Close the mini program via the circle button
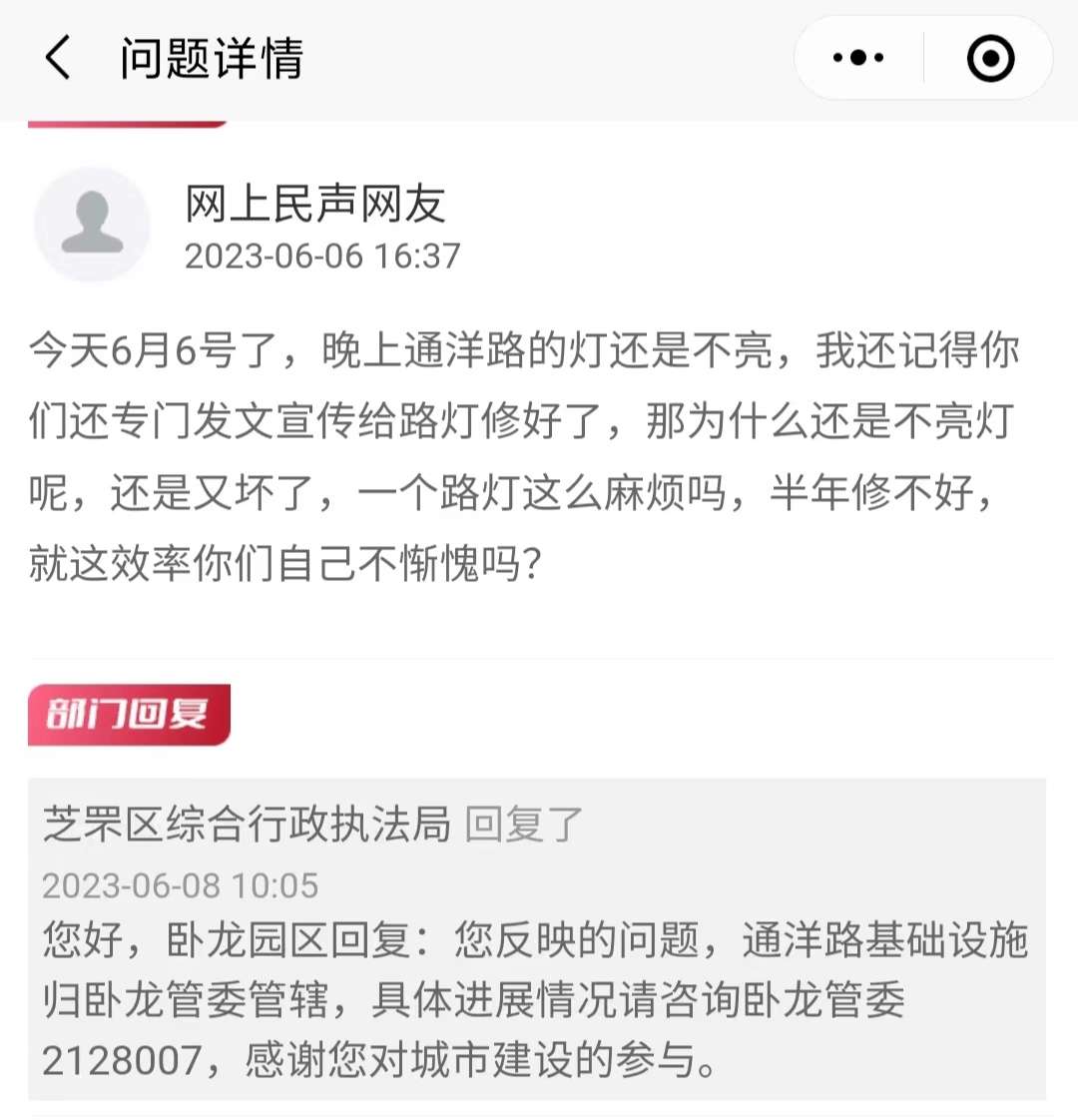 pos(990,58)
